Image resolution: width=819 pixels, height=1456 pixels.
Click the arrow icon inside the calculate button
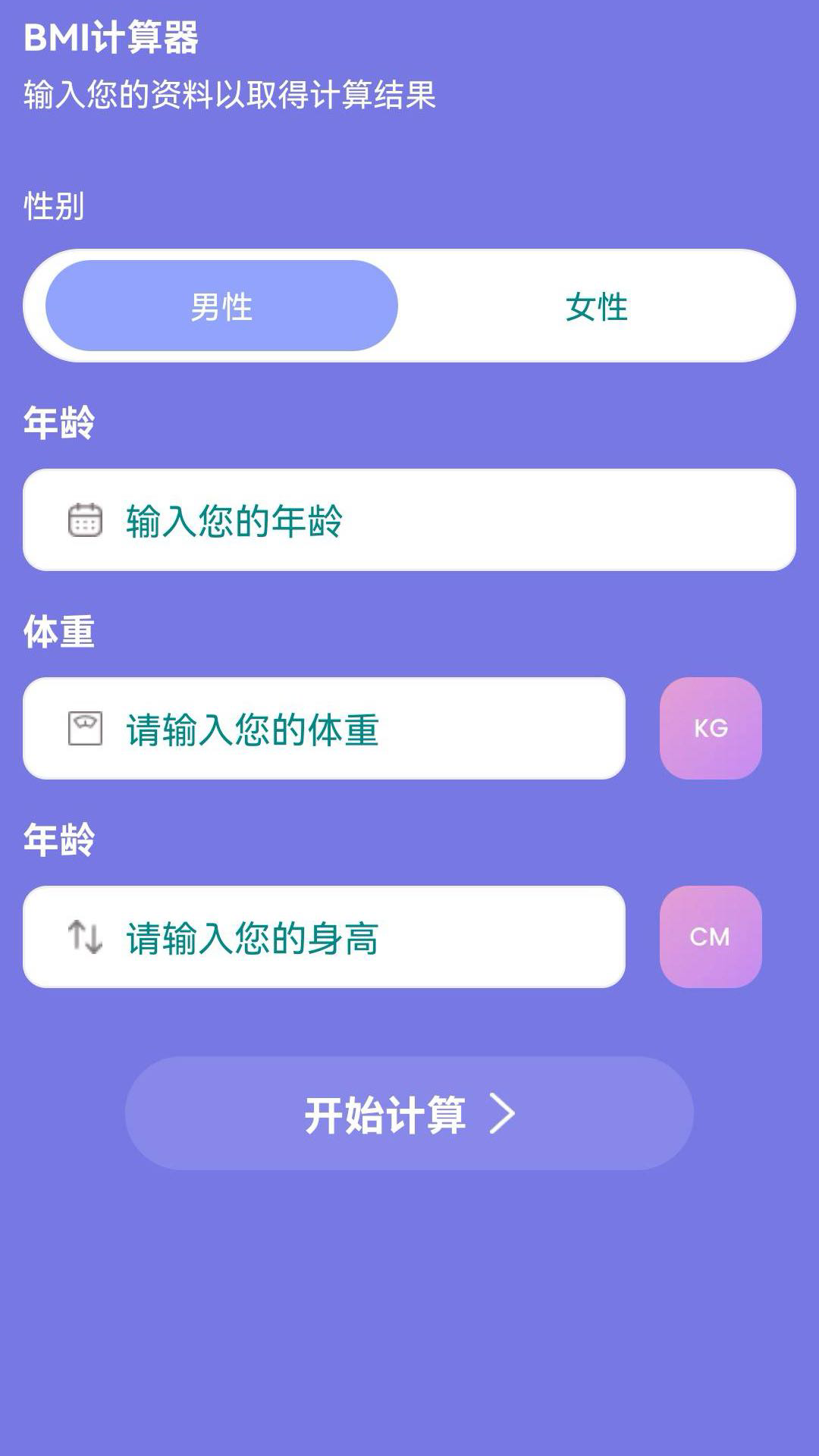click(503, 1113)
